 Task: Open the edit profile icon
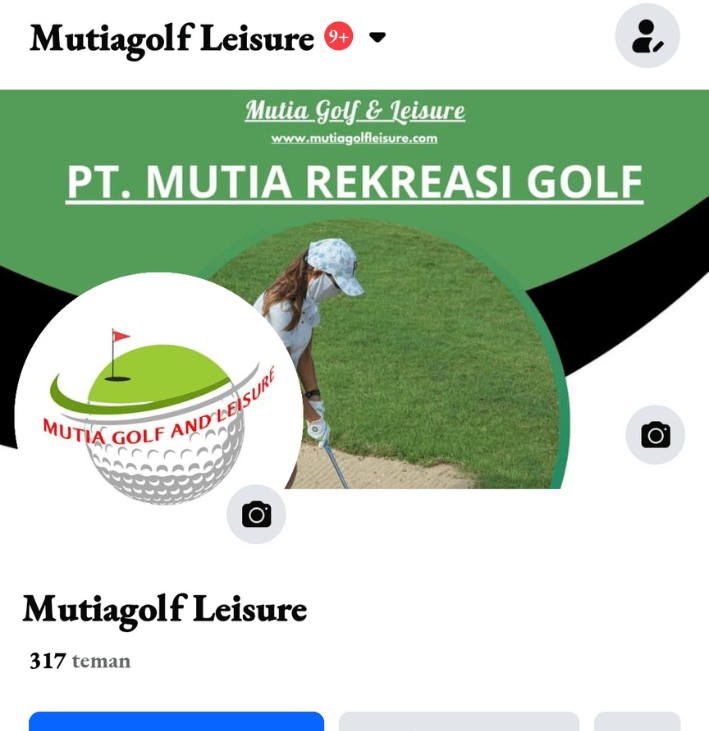pyautogui.click(x=647, y=36)
